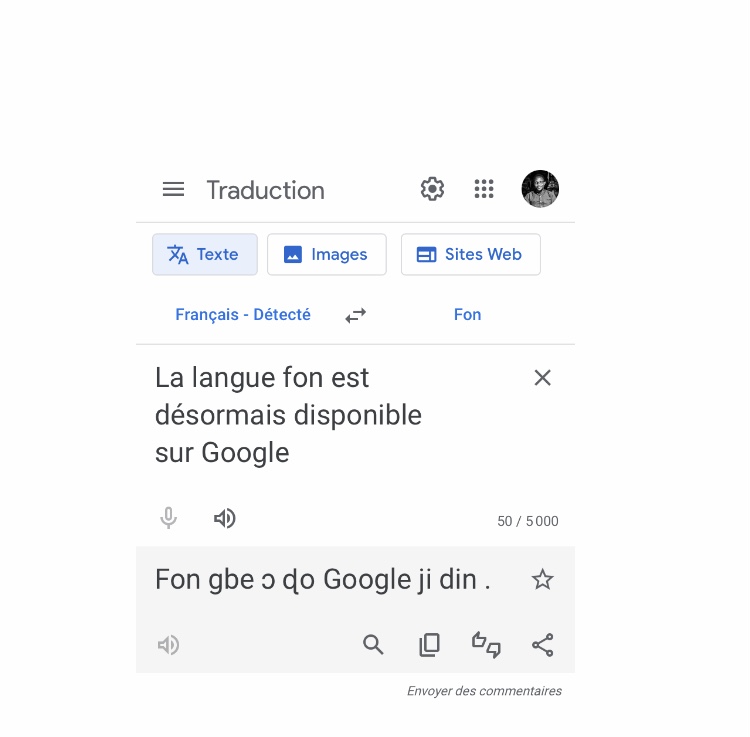Start voice input with the microphone

(x=169, y=518)
